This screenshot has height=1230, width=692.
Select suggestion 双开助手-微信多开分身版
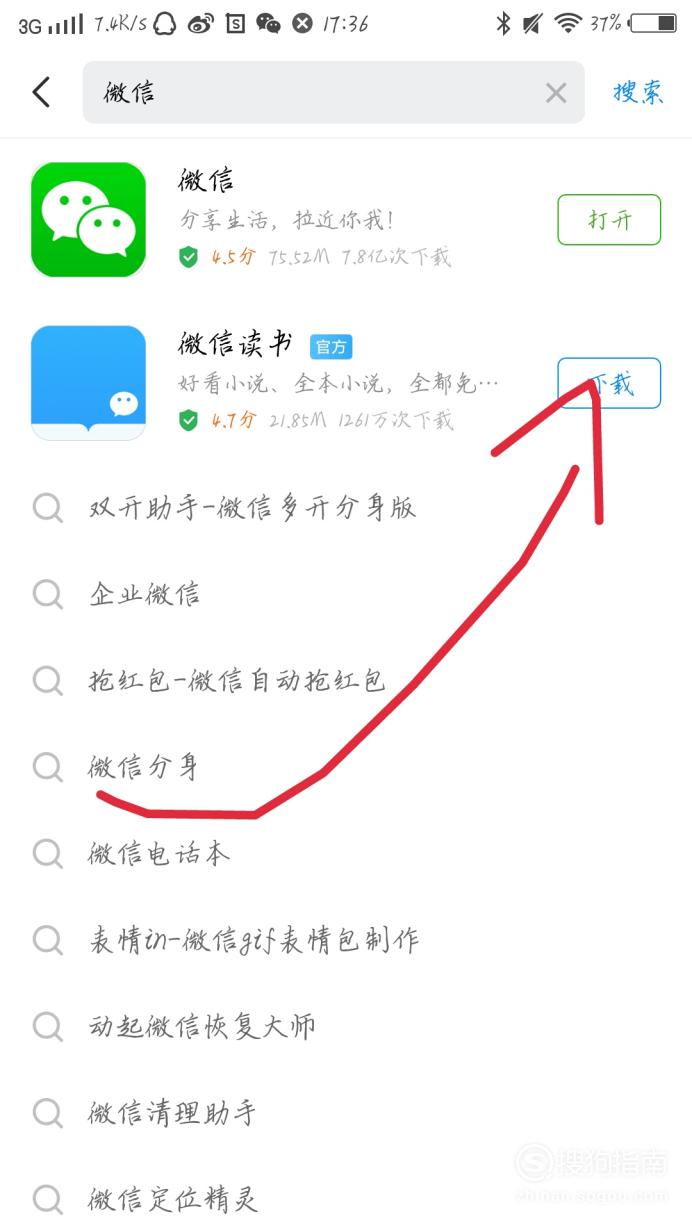(346, 508)
